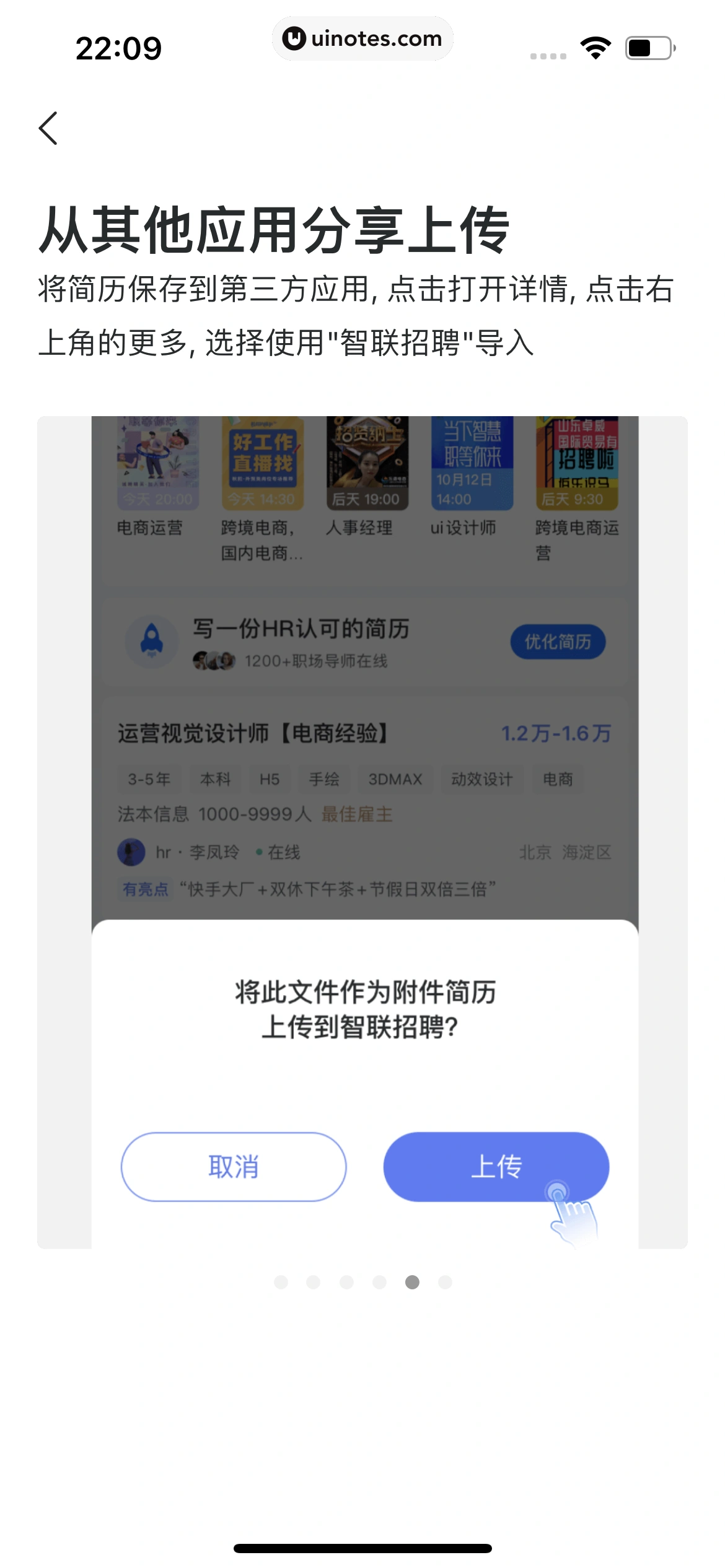
Task: Open the 跨境电商运营 recruiting thumbnail
Action: pyautogui.click(x=576, y=461)
